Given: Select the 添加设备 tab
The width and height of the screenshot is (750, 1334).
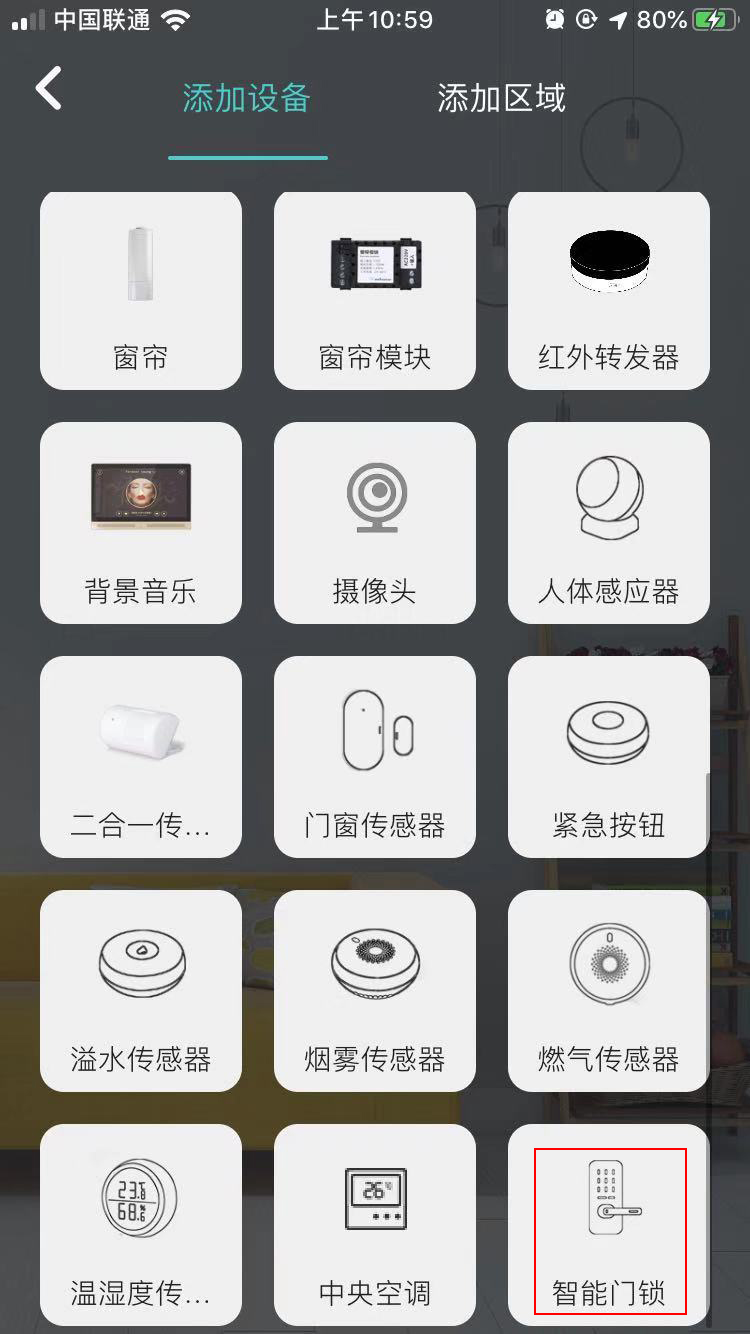Looking at the screenshot, I should (247, 98).
